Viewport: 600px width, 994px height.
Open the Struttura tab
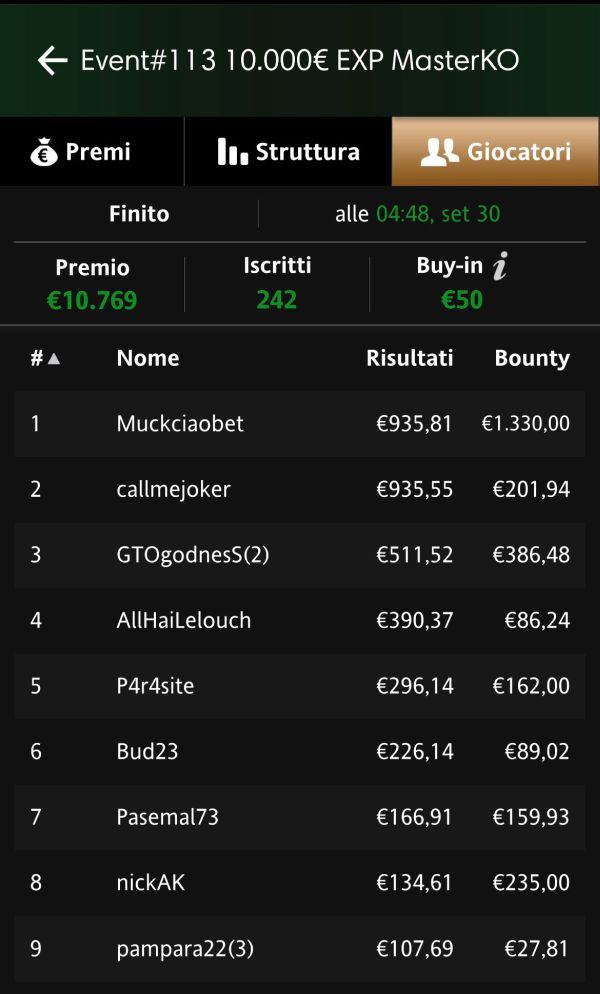coord(288,152)
